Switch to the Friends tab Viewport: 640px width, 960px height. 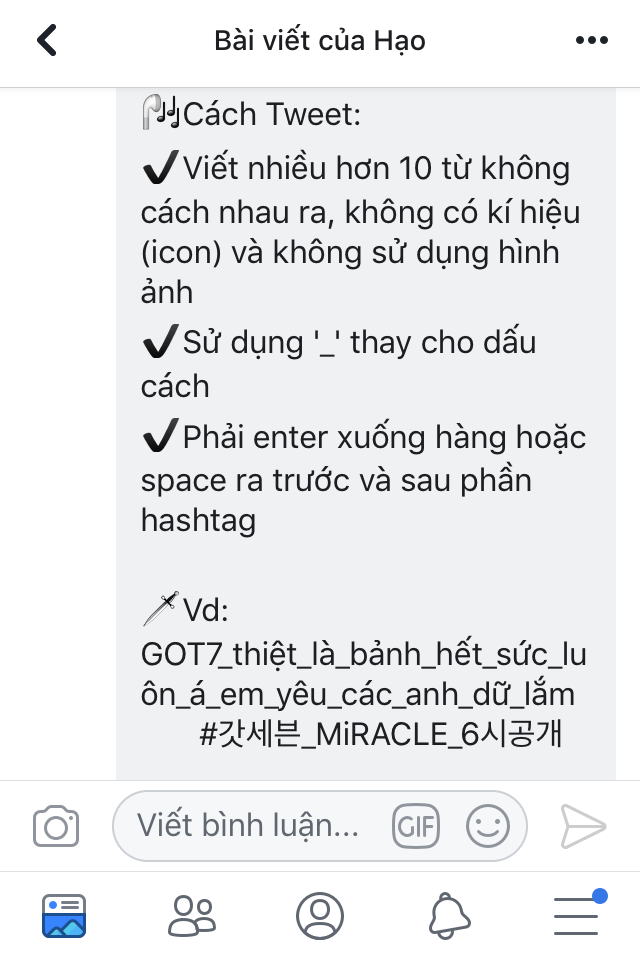(x=192, y=917)
